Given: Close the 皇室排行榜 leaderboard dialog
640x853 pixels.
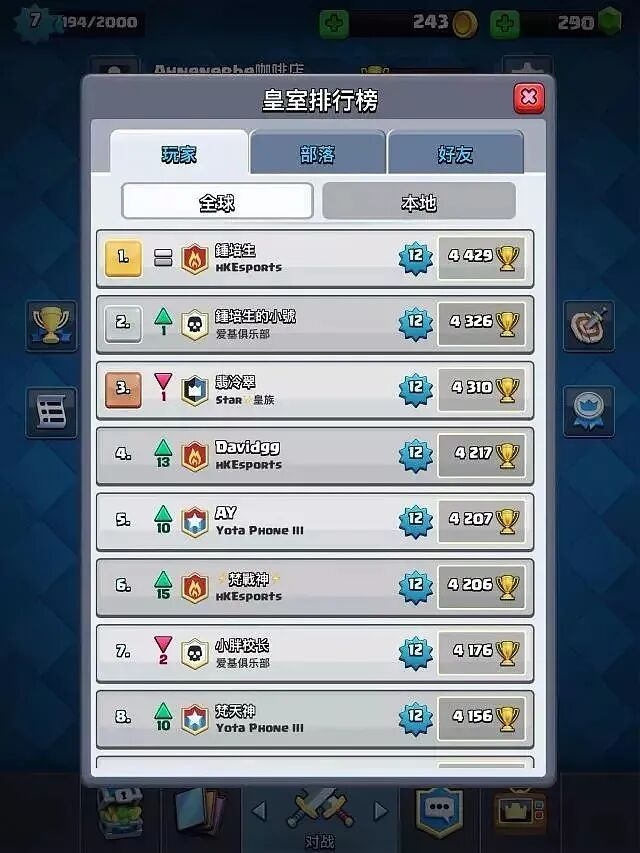Looking at the screenshot, I should pos(528,97).
